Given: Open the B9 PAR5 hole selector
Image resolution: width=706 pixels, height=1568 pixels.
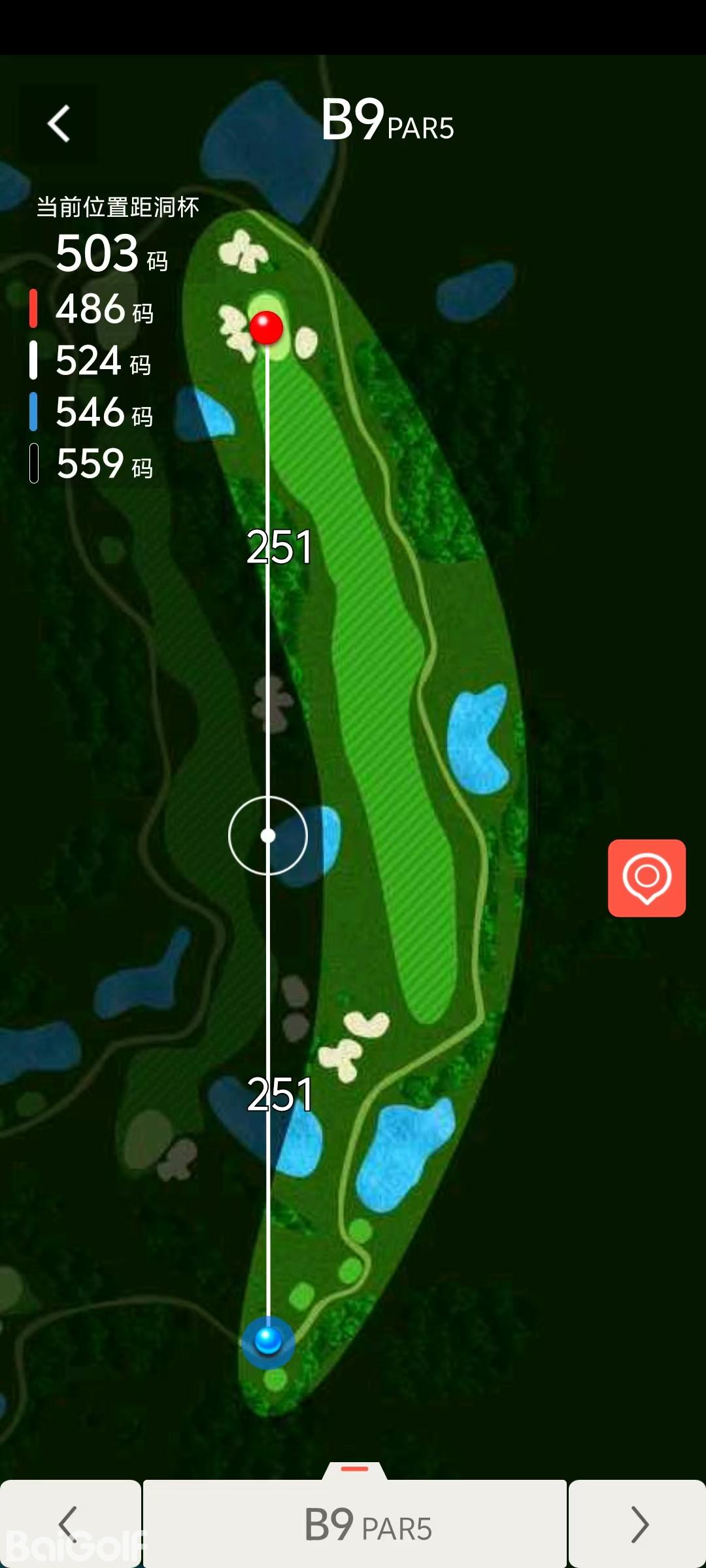Looking at the screenshot, I should click(x=355, y=1524).
